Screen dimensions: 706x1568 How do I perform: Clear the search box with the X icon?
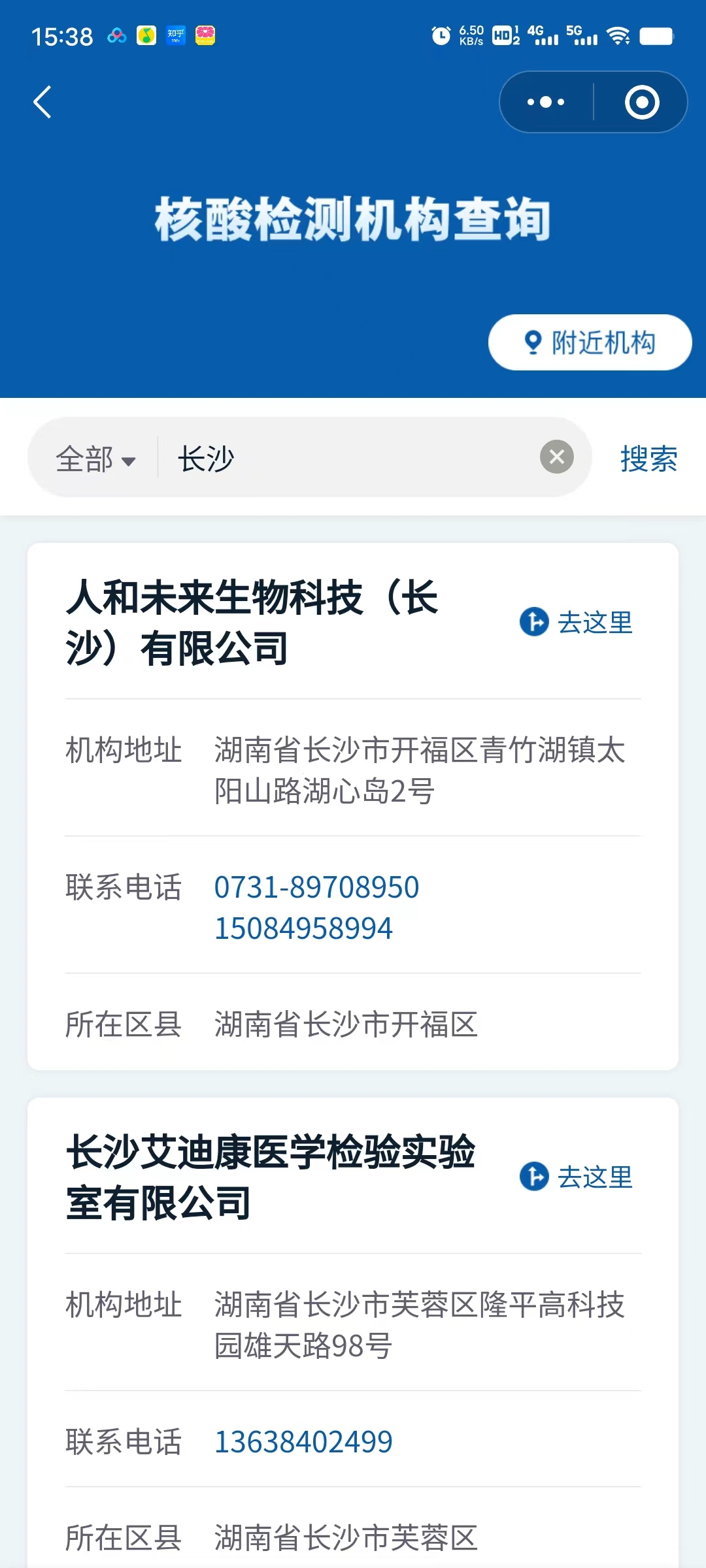(x=556, y=456)
